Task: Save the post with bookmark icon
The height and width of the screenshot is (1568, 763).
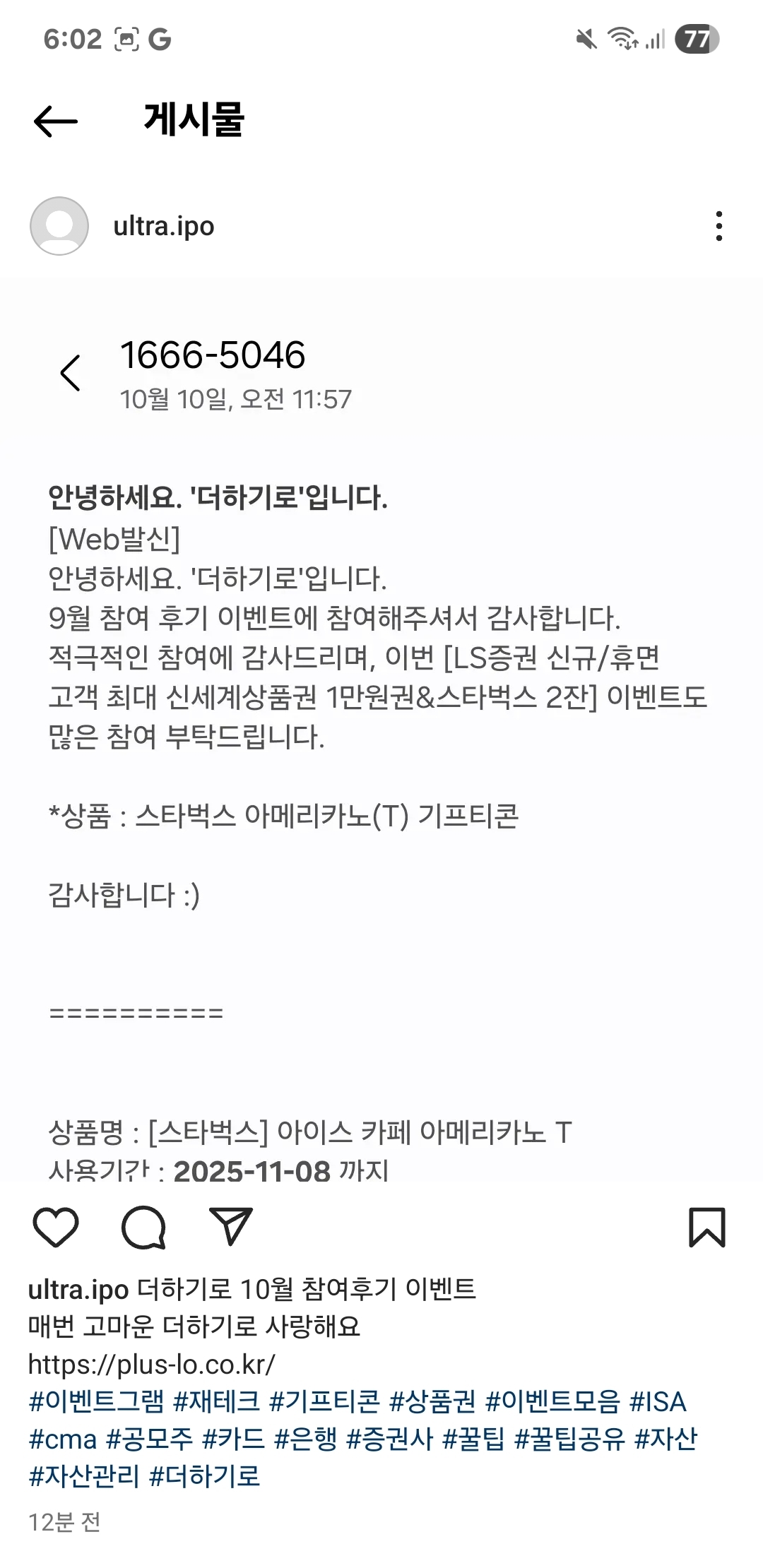Action: (x=706, y=1227)
